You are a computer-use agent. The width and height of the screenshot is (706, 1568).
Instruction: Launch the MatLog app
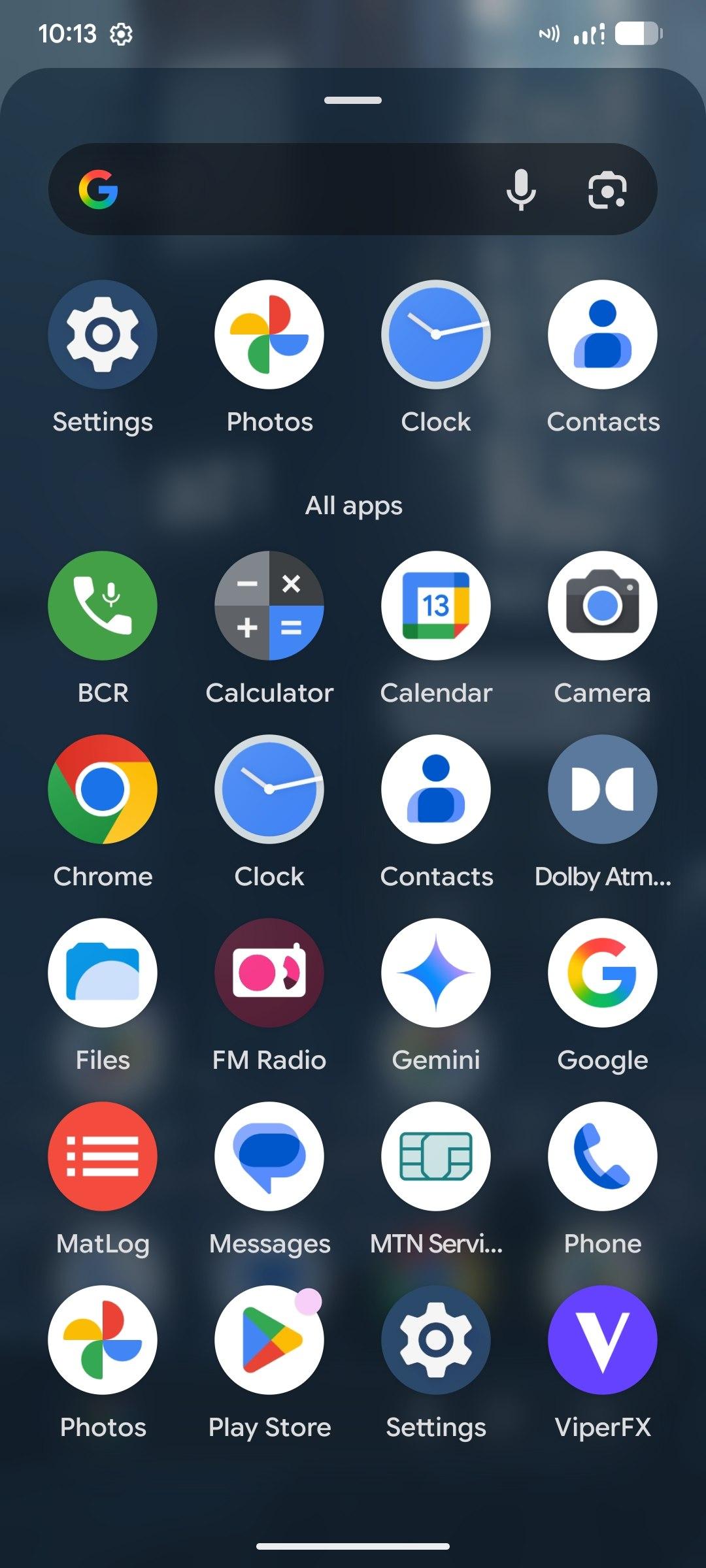pos(103,1156)
